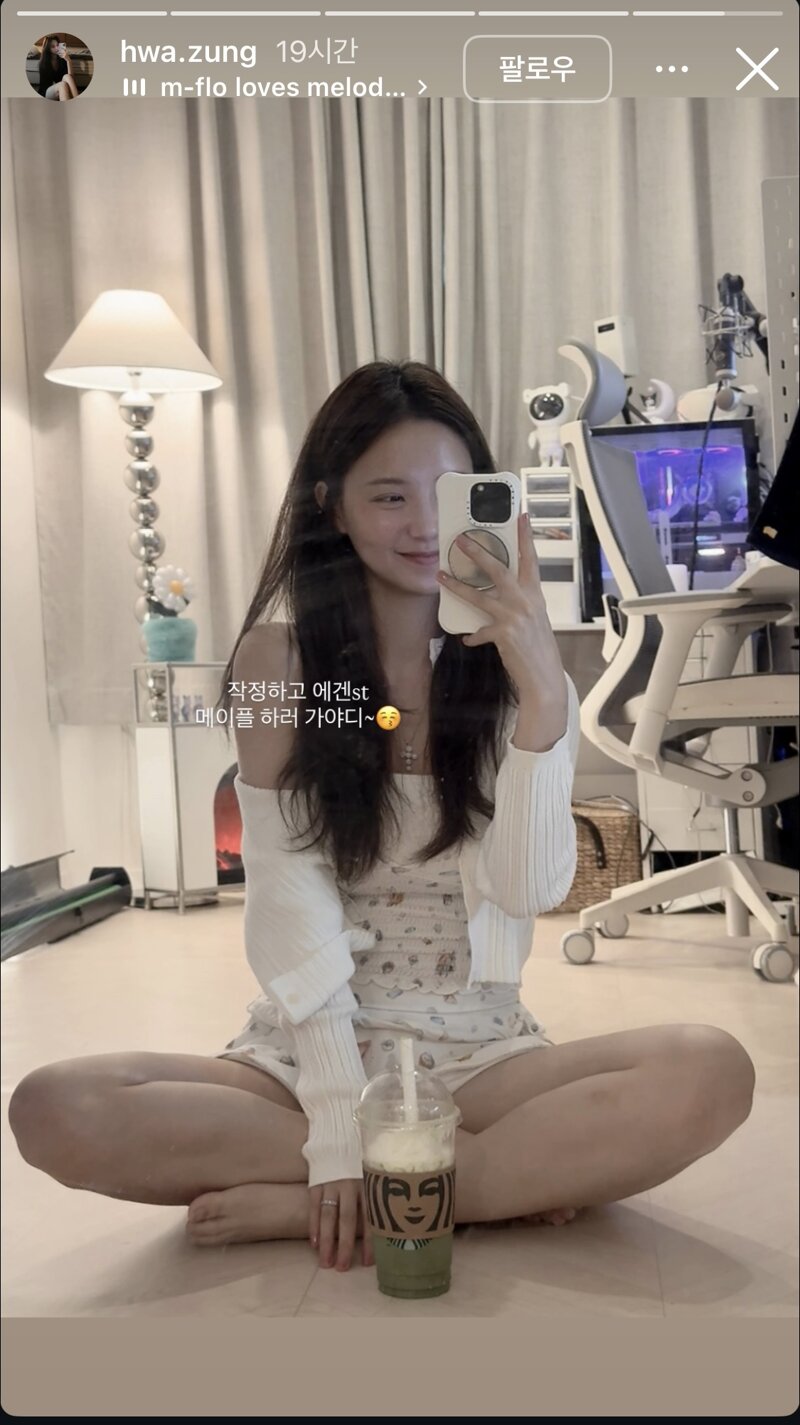Tap the 팔로우 follow button
Viewport: 800px width, 1425px height.
537,69
